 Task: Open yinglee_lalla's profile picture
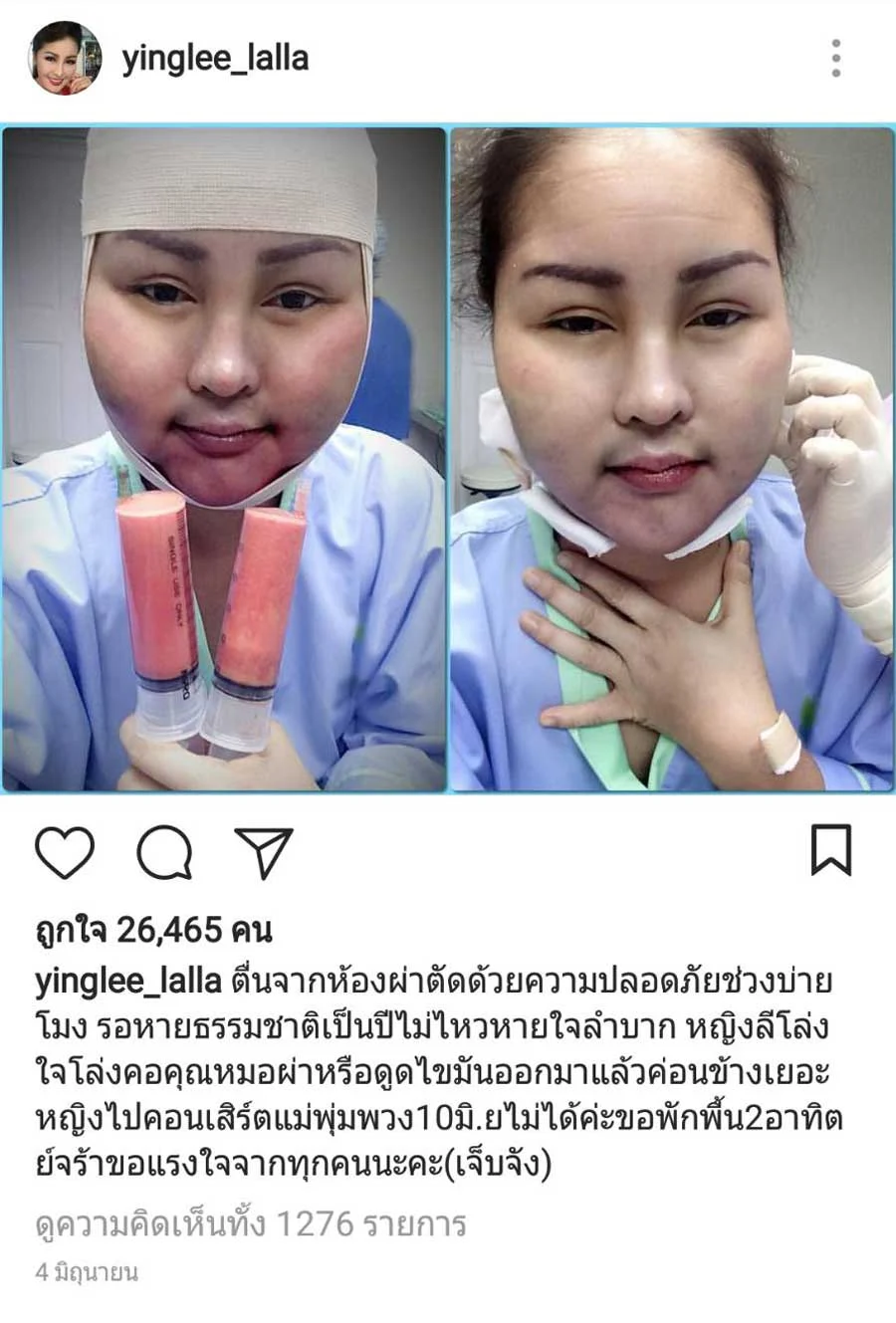pyautogui.click(x=64, y=59)
